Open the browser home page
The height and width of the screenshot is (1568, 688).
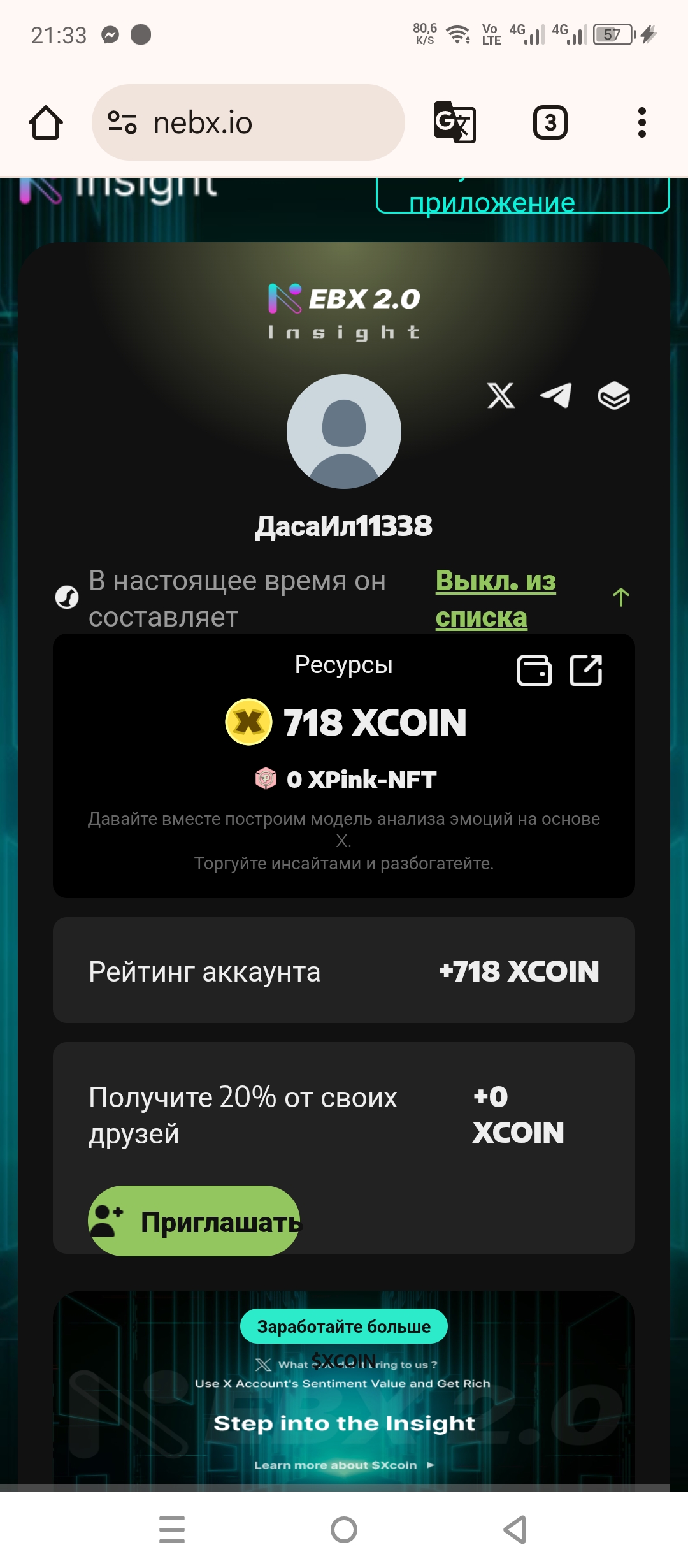tap(46, 122)
